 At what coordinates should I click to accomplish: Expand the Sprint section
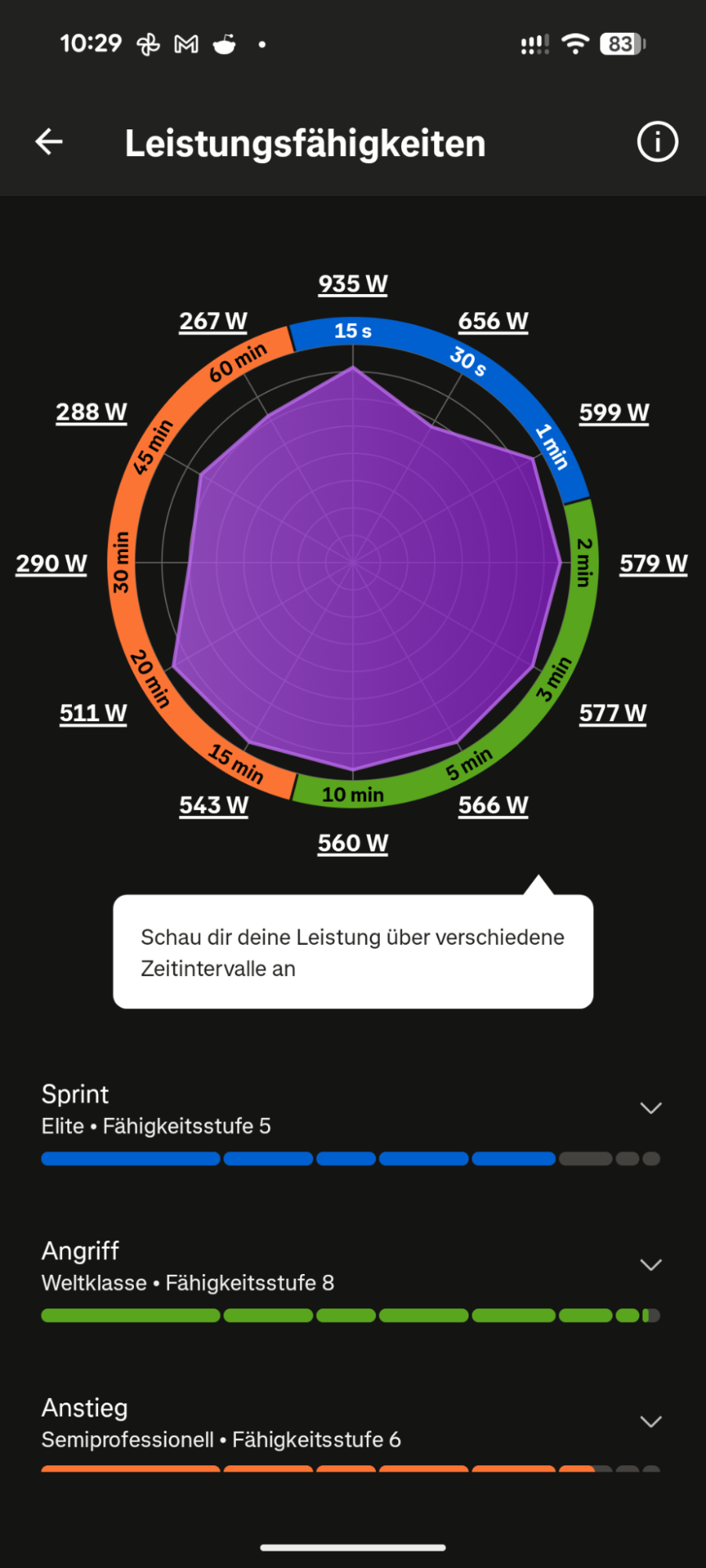650,1108
